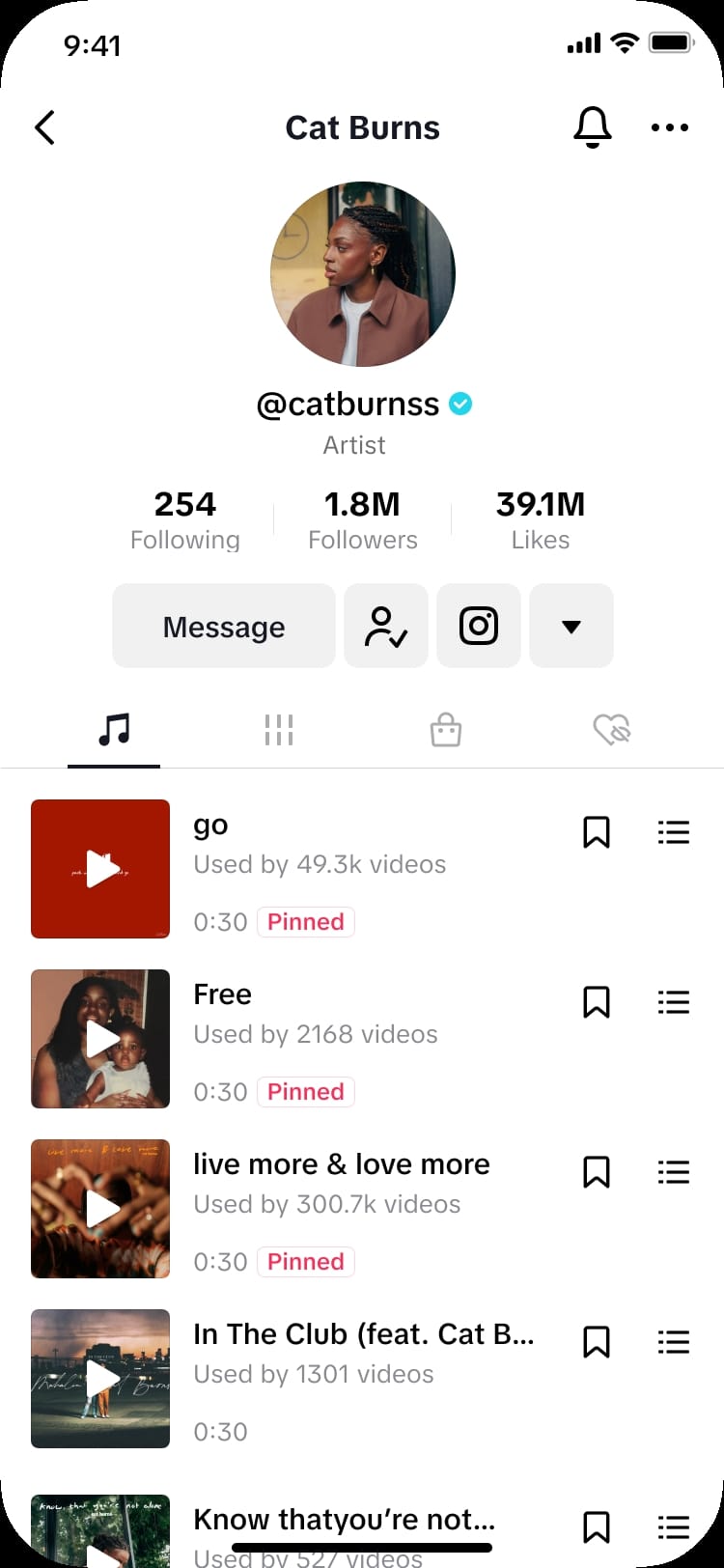This screenshot has height=1568, width=724.
Task: Bookmark the song go
Action: click(x=597, y=832)
